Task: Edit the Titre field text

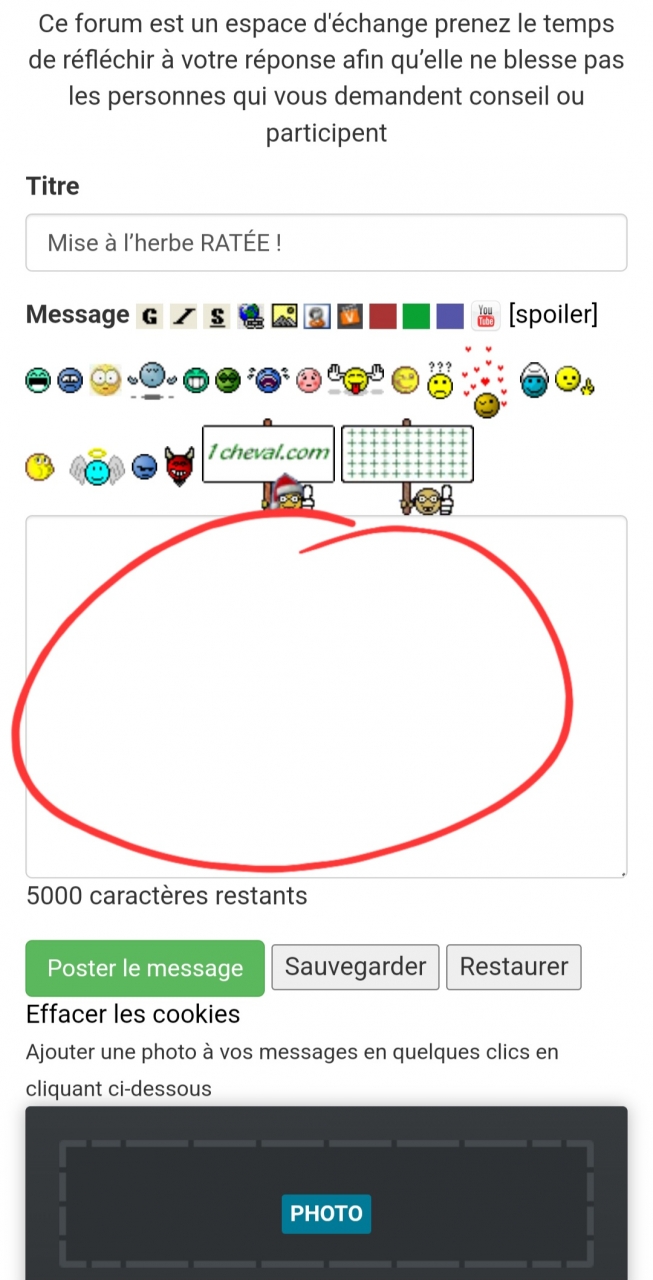Action: pos(326,243)
